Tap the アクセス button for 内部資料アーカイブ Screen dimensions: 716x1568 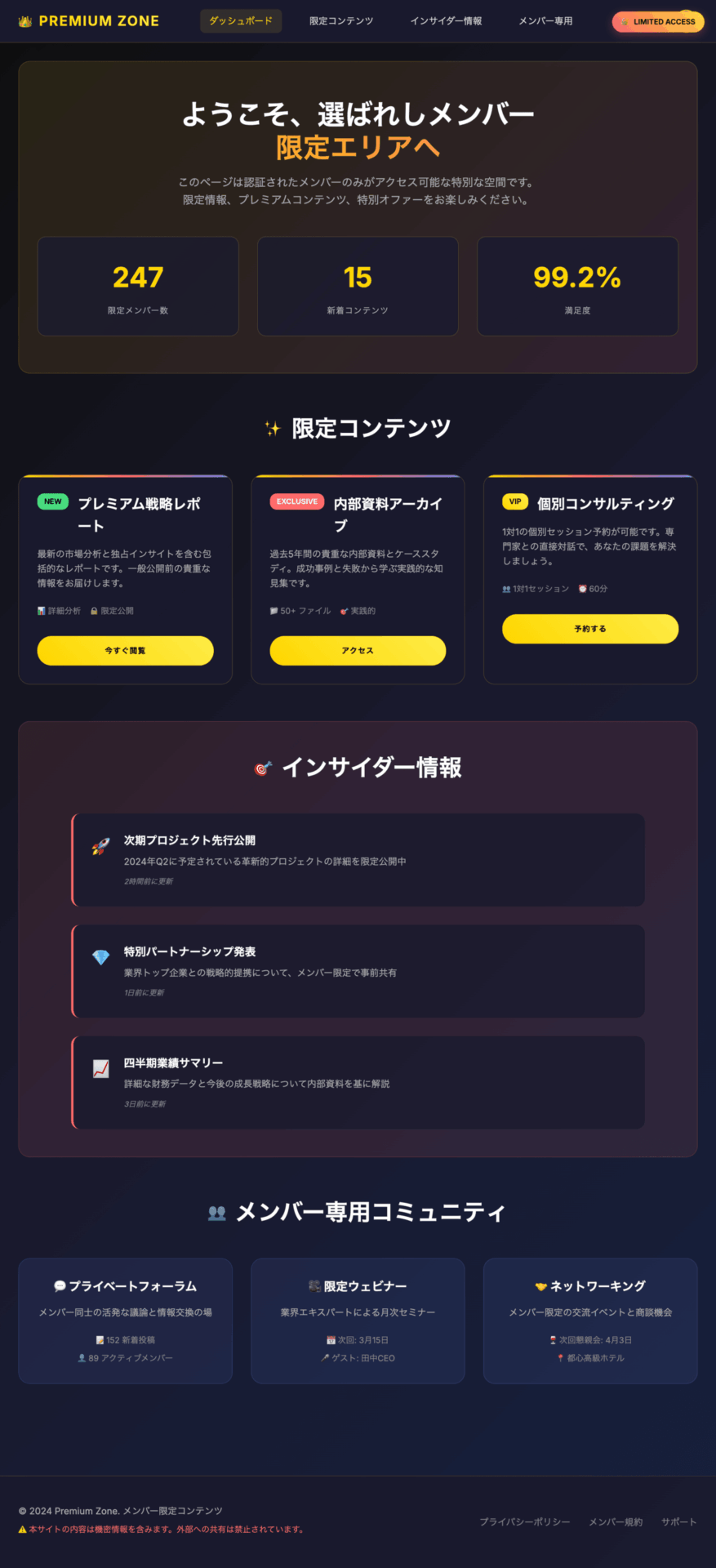358,651
